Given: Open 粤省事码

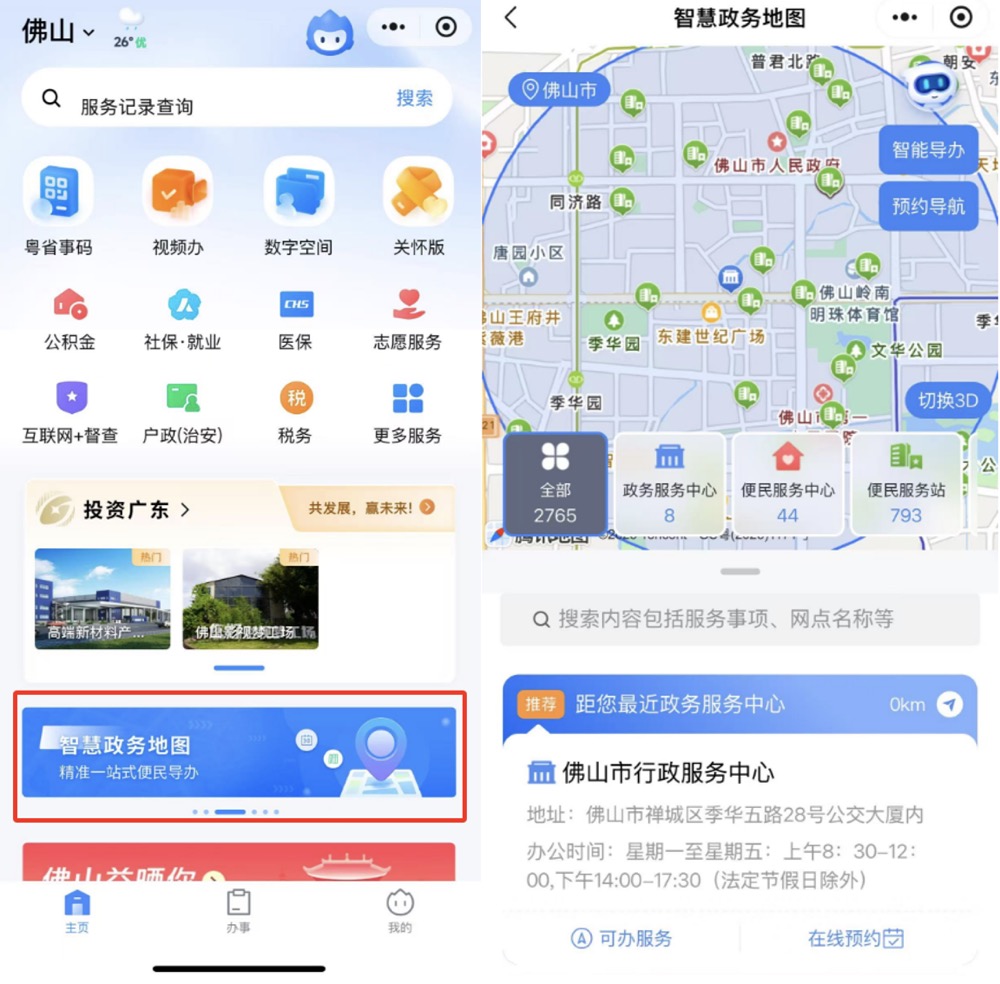Looking at the screenshot, I should pos(58,203).
